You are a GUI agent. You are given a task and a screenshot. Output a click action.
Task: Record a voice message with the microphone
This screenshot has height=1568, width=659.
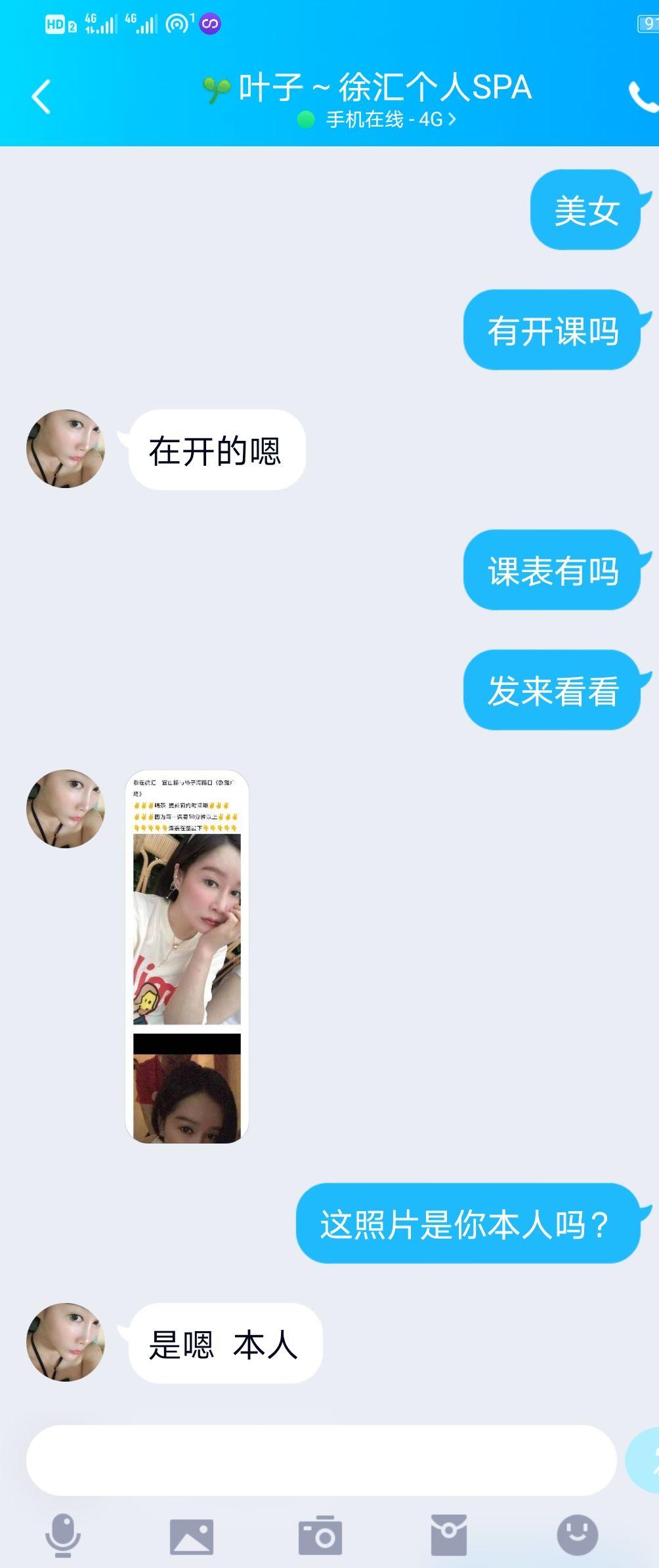[63, 1535]
